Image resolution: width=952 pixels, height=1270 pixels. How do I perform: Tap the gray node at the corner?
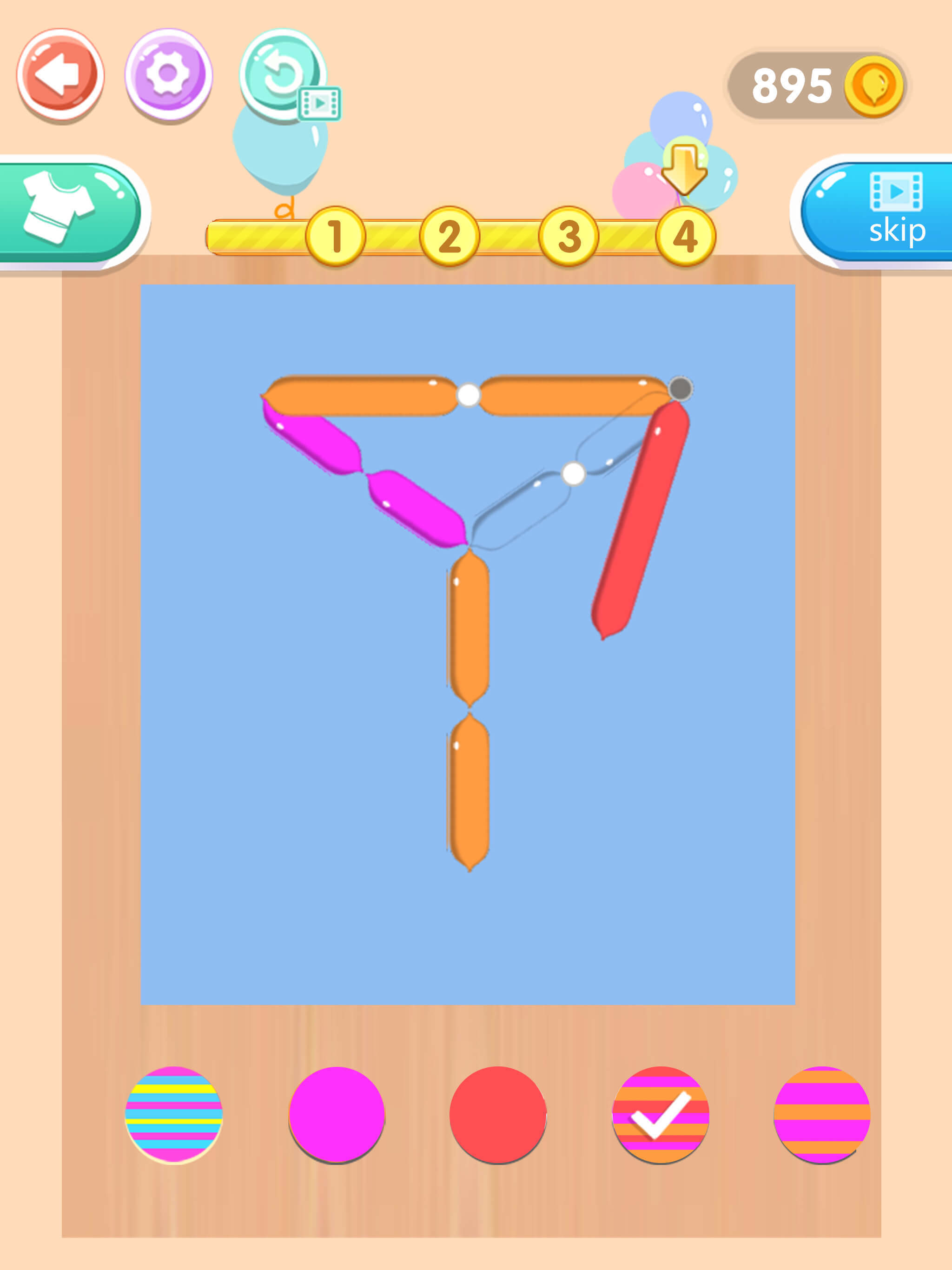[x=681, y=389]
